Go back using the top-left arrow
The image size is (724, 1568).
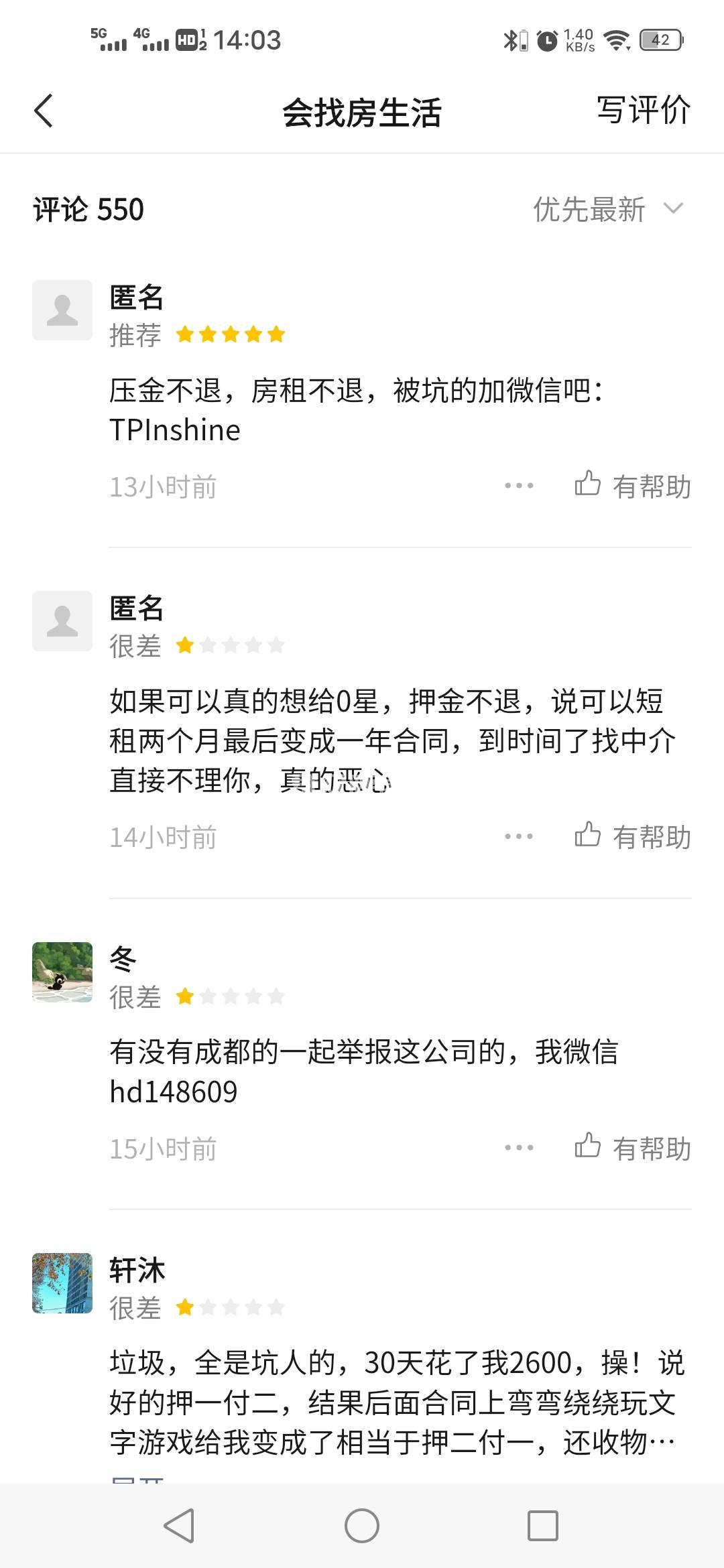(44, 111)
